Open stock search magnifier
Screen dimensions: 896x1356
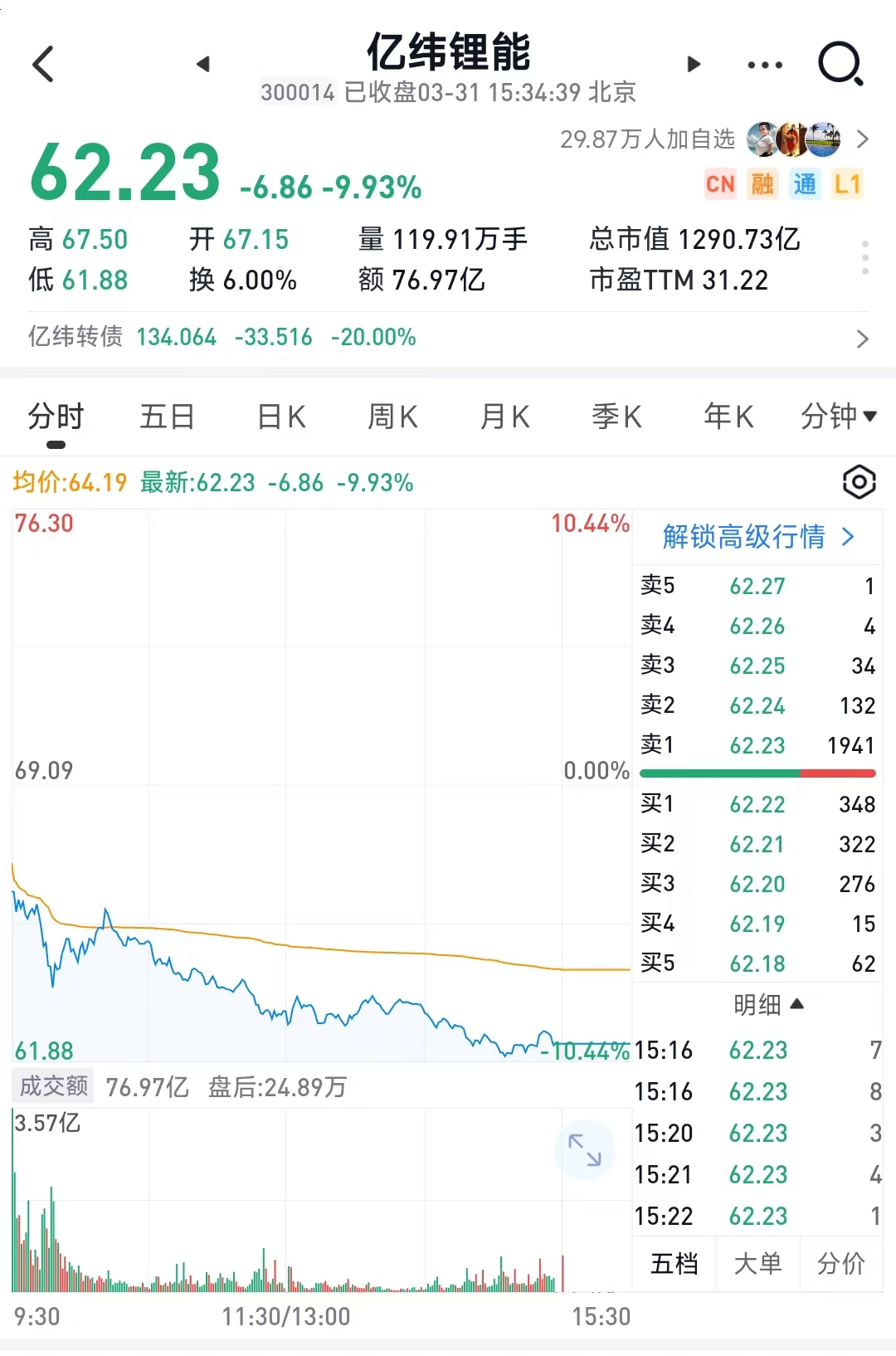click(840, 64)
